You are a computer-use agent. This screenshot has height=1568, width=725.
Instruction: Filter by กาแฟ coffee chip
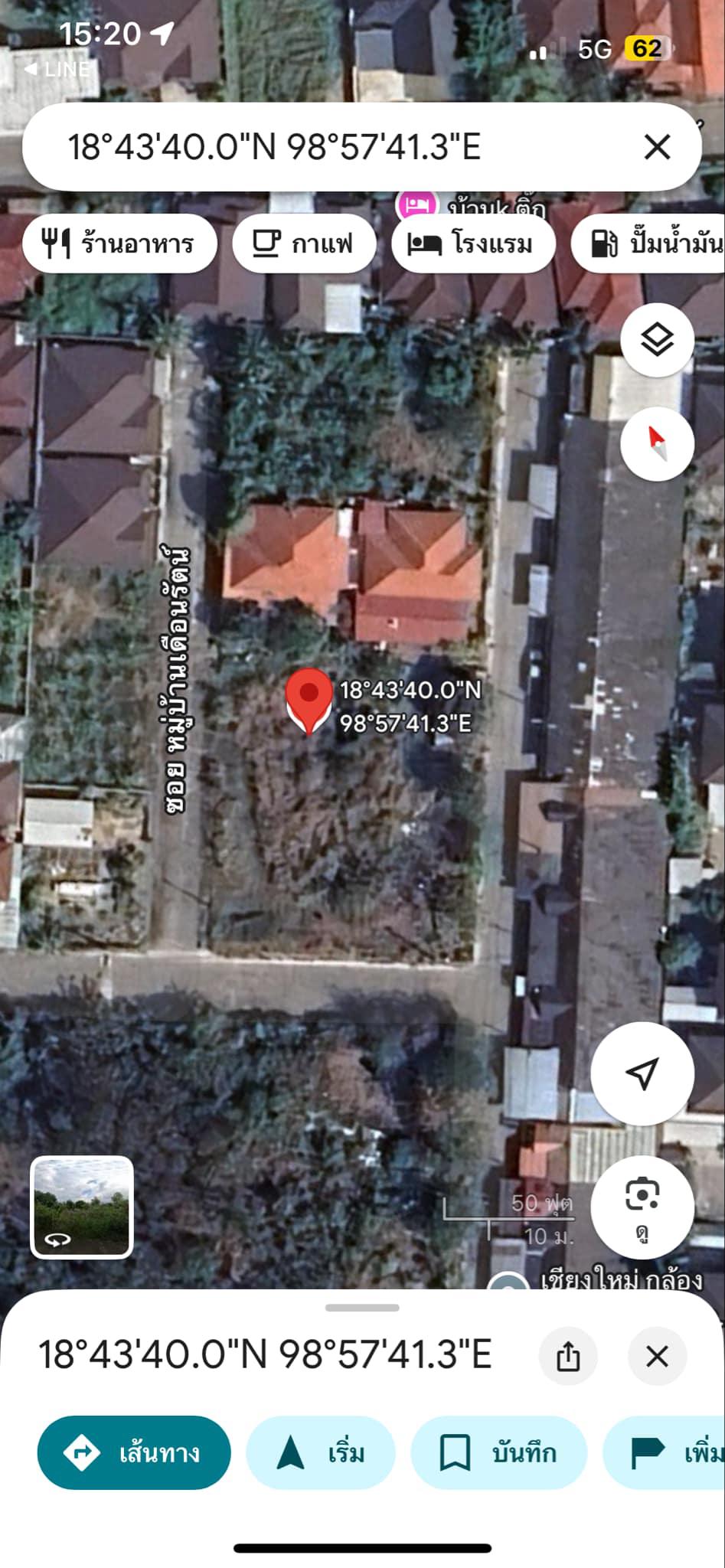point(304,243)
